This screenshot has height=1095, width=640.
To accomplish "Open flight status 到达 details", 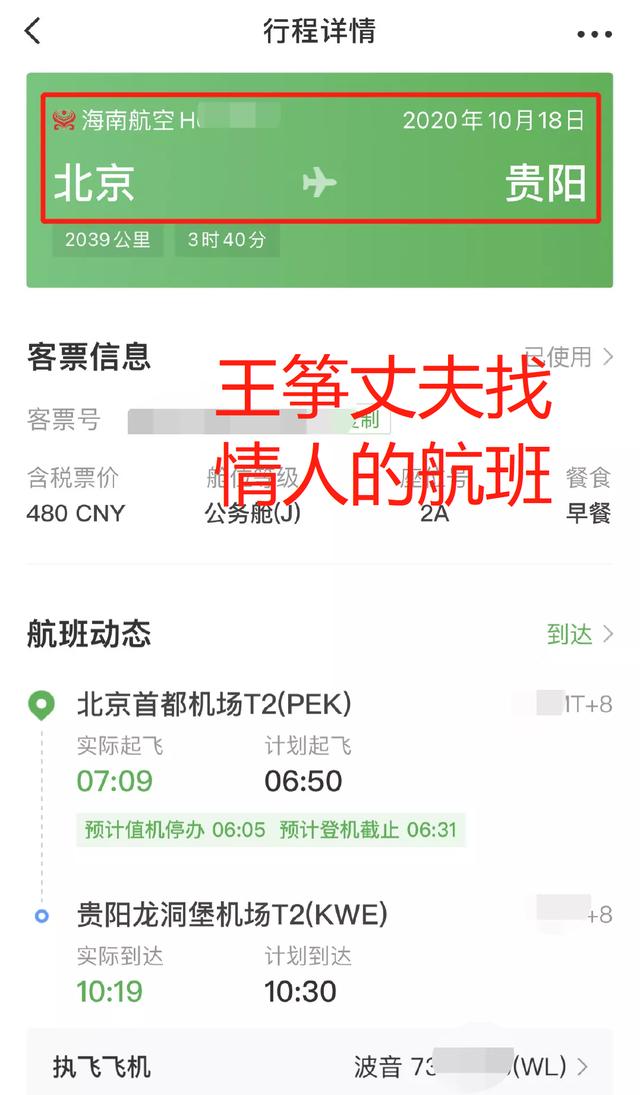I will [x=580, y=634].
